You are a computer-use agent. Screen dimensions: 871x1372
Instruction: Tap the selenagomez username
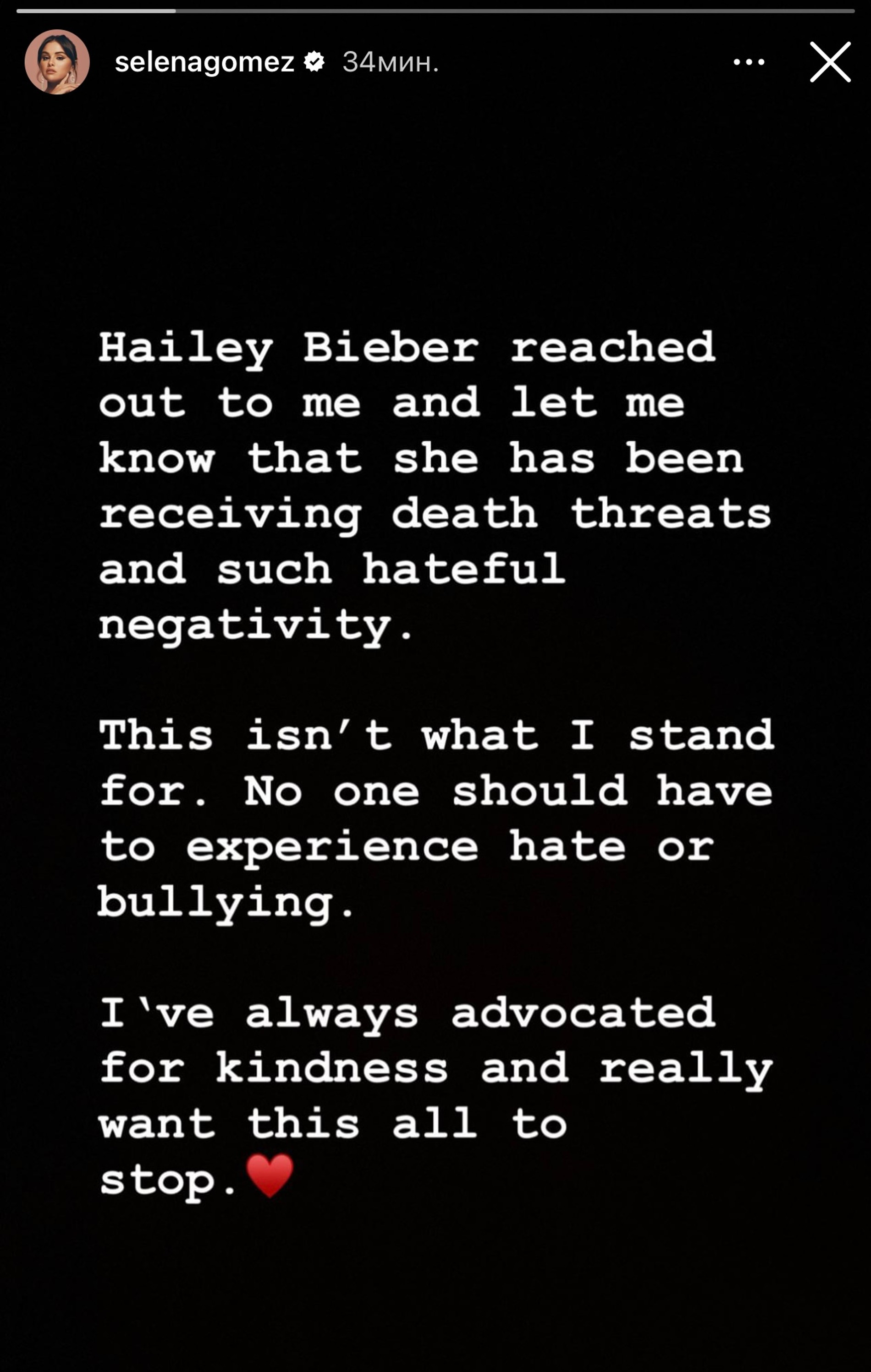pos(204,62)
